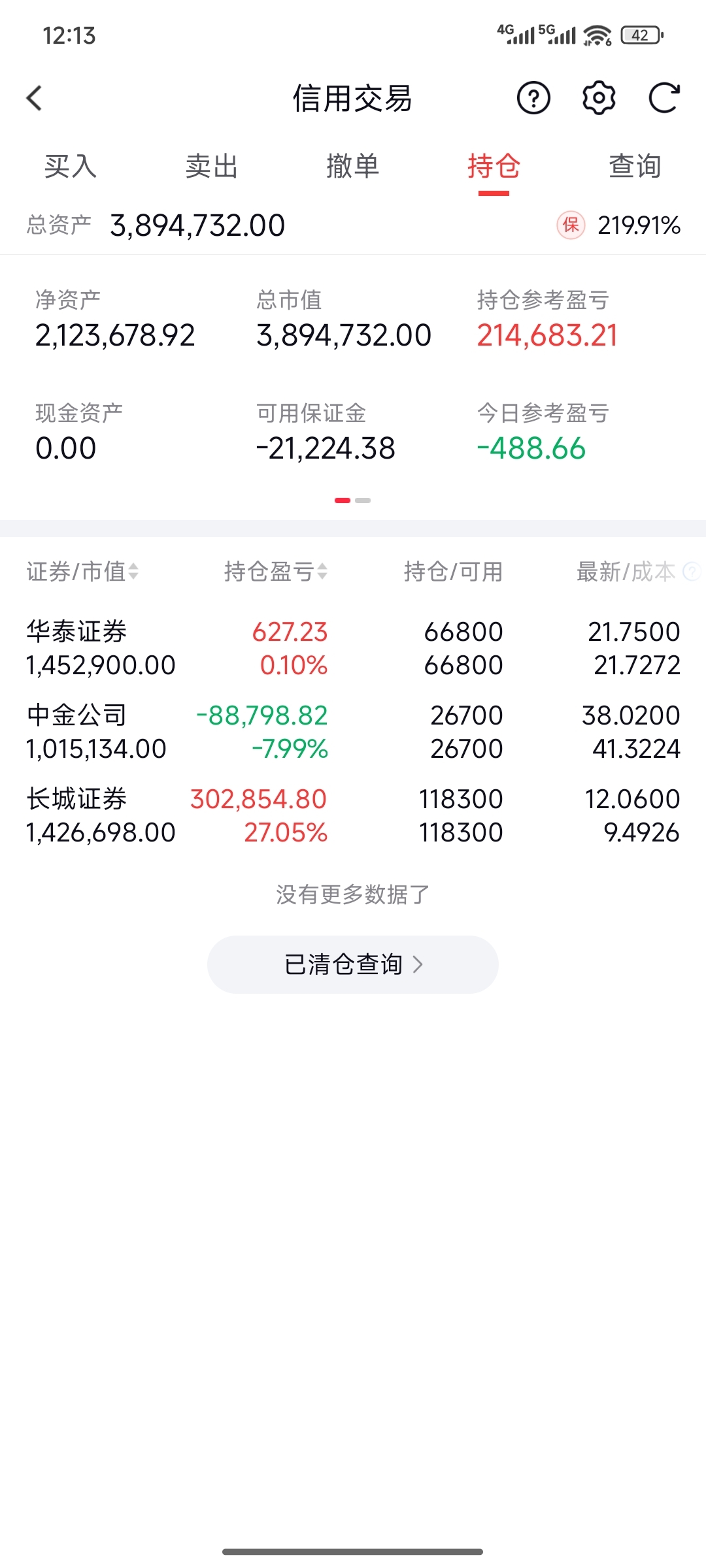Open the 中金公司 holding row
The width and height of the screenshot is (706, 1568).
click(x=353, y=732)
